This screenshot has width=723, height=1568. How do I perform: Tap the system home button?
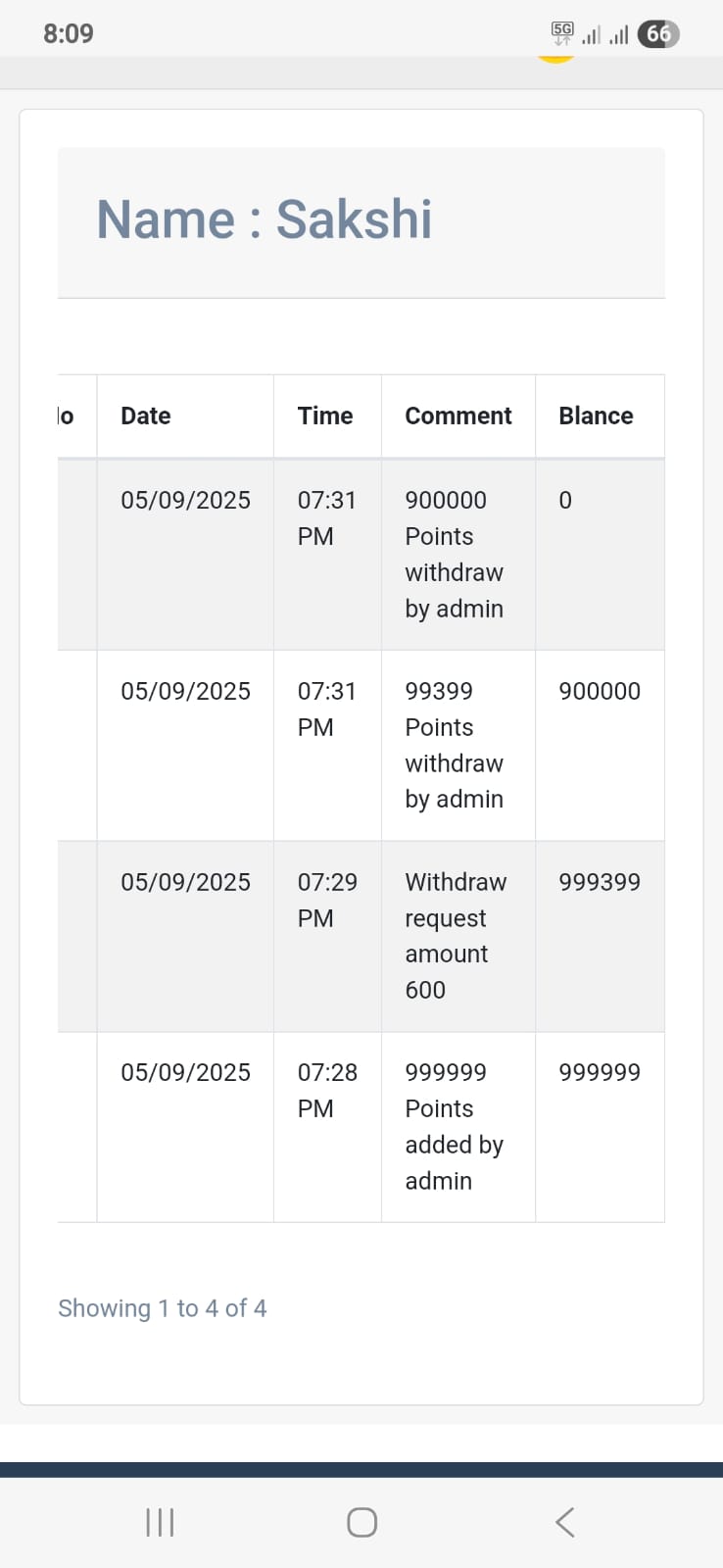[361, 1522]
